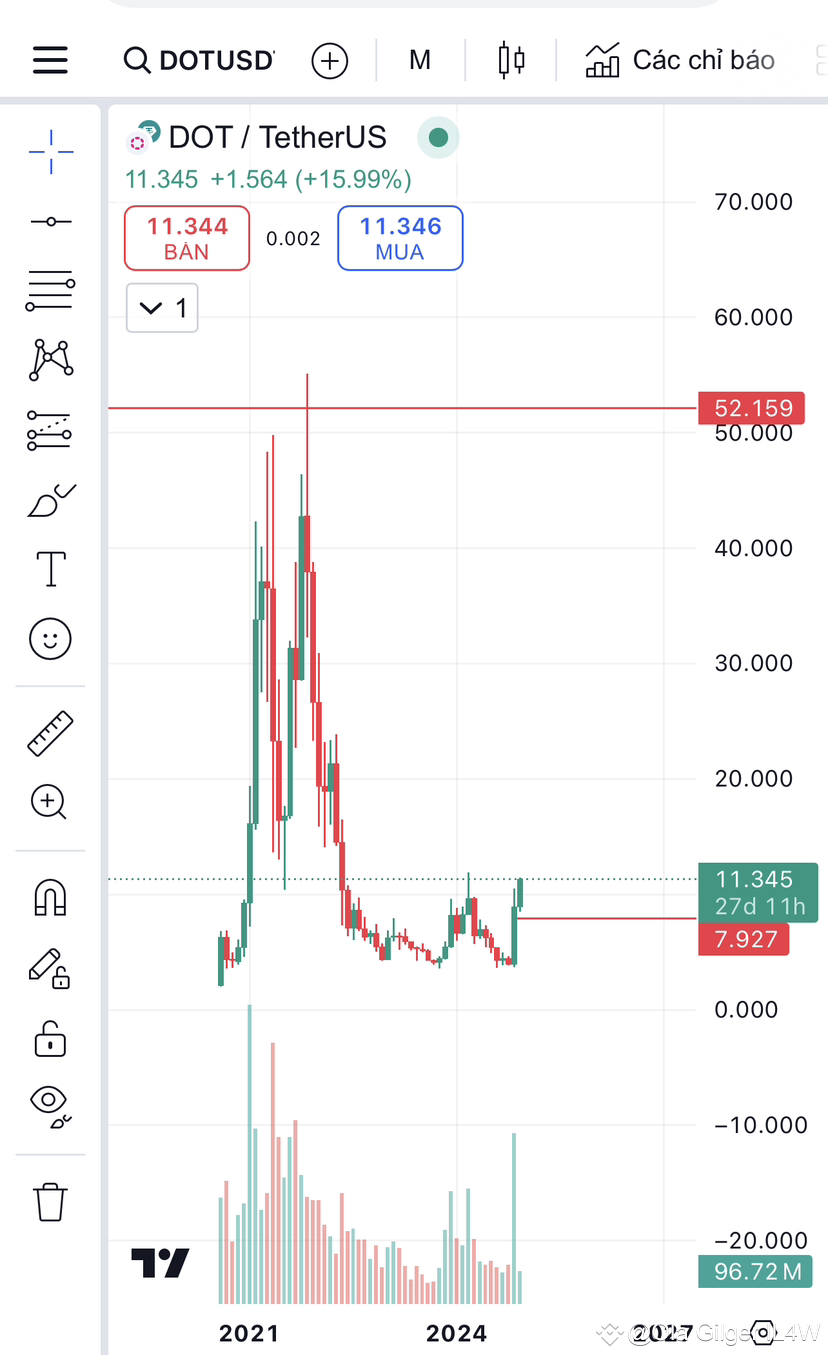Expand the lot size dropdown showing 1
Screen dimensions: 828x1355
(x=162, y=308)
